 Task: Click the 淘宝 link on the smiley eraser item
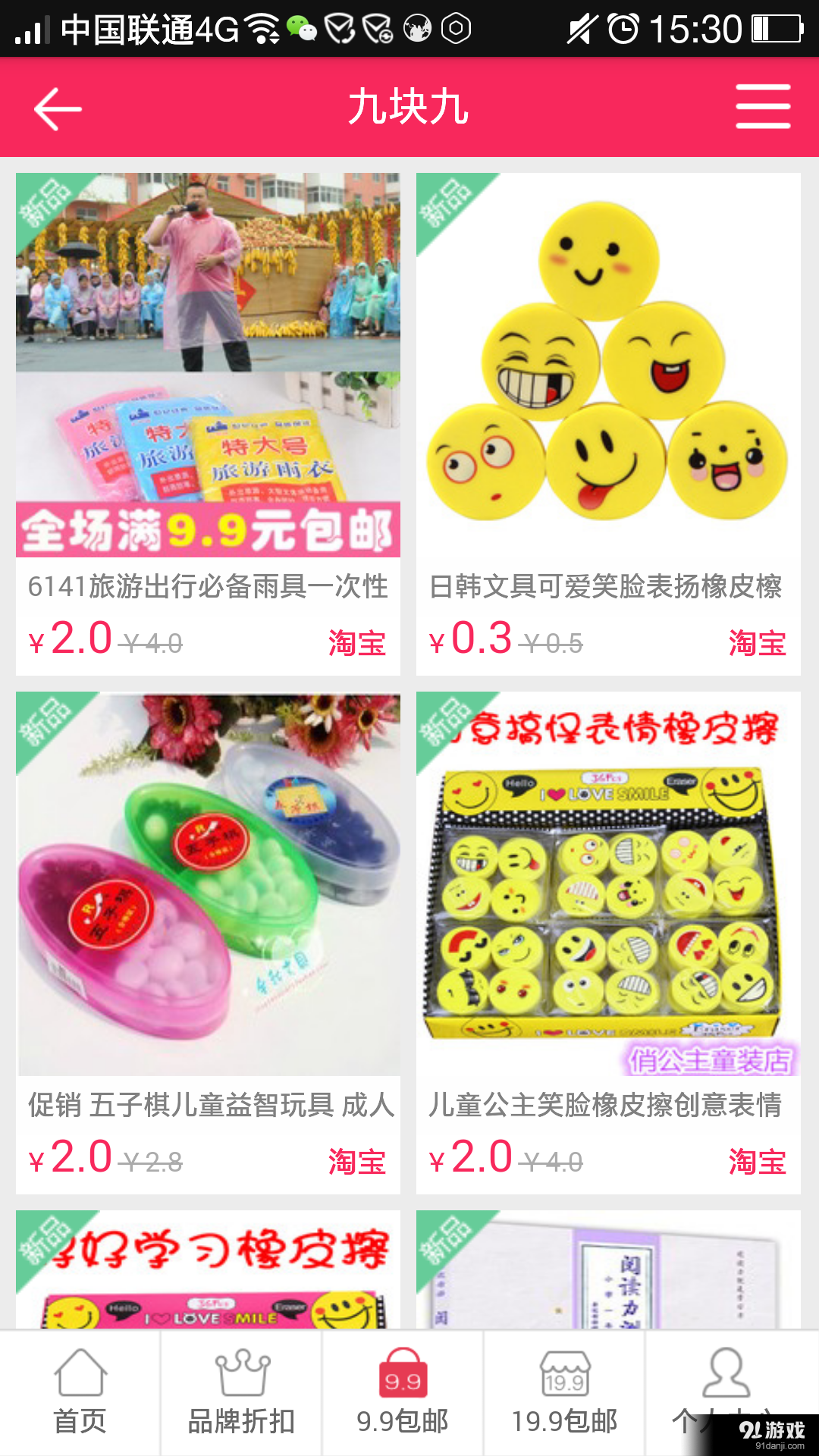(x=756, y=644)
